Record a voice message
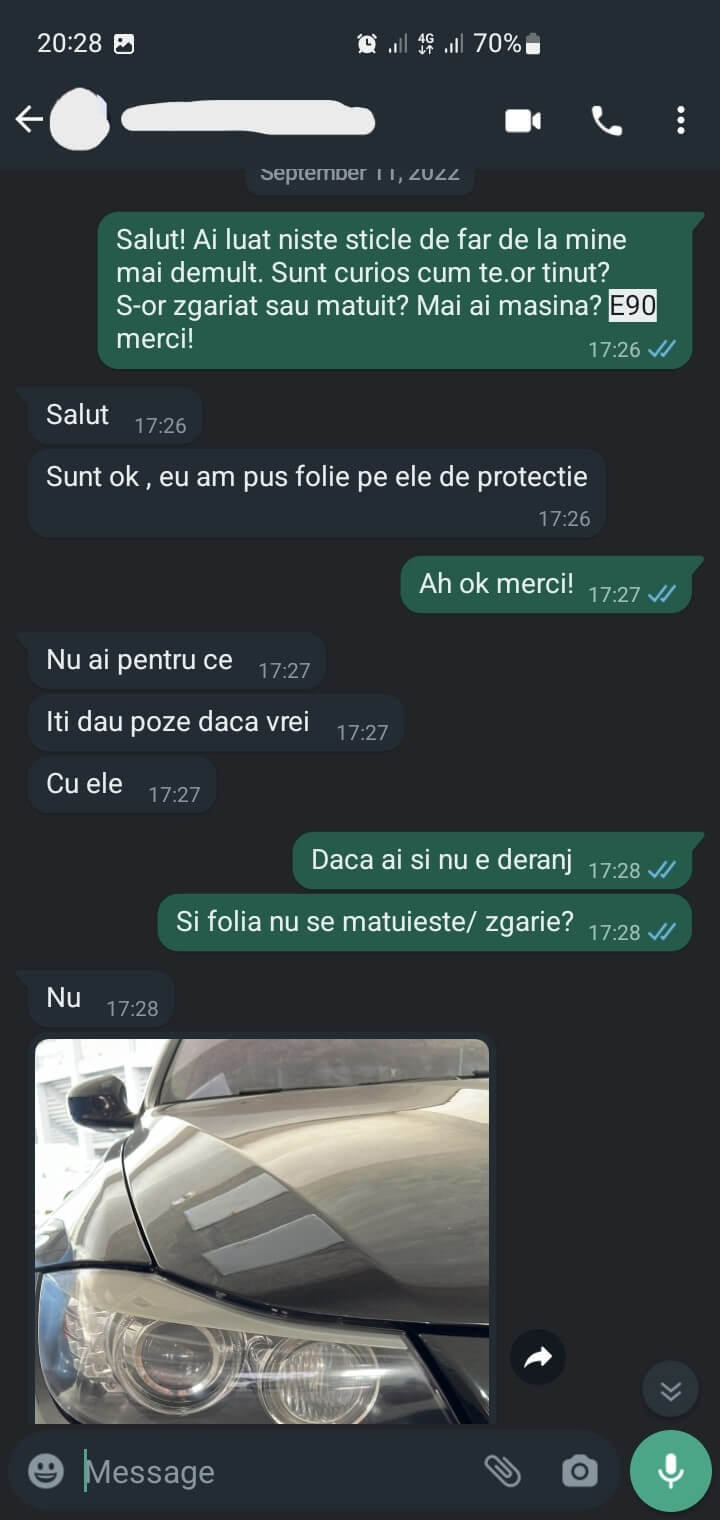Image resolution: width=720 pixels, height=1520 pixels. [670, 1471]
